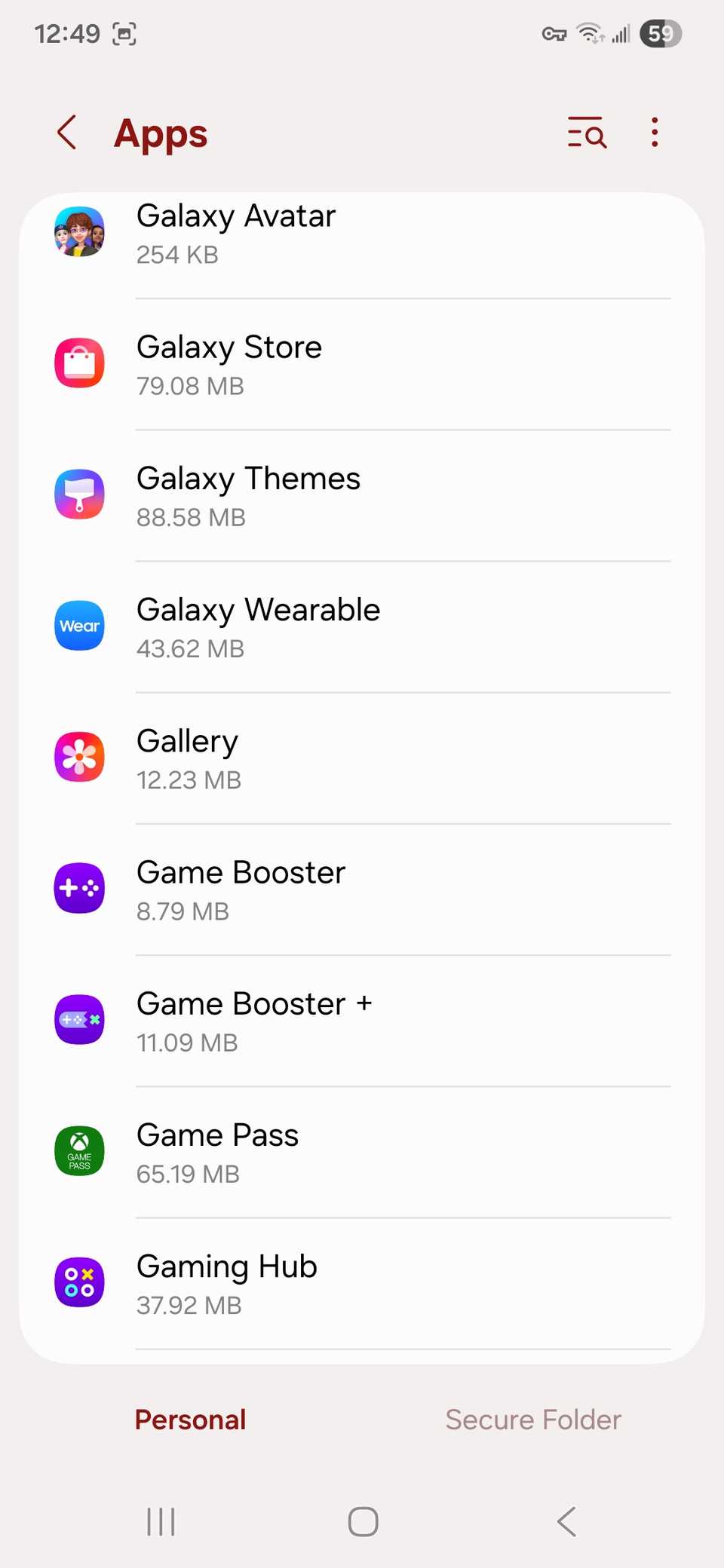Screen dimensions: 724x1568
Task: Open Gaming Hub app info
Action: pos(362,1283)
